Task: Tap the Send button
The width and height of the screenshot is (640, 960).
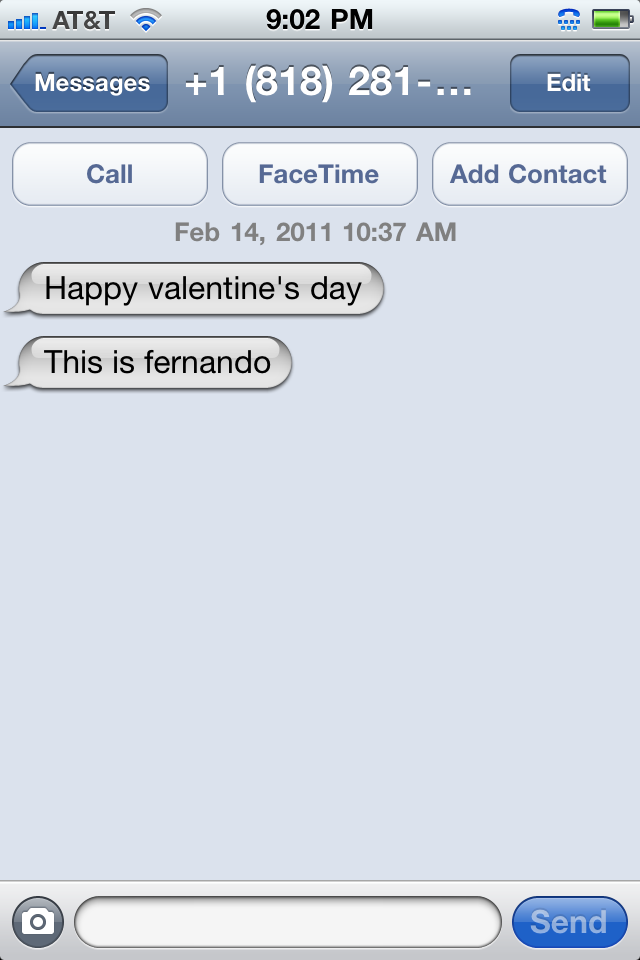Action: (570, 921)
